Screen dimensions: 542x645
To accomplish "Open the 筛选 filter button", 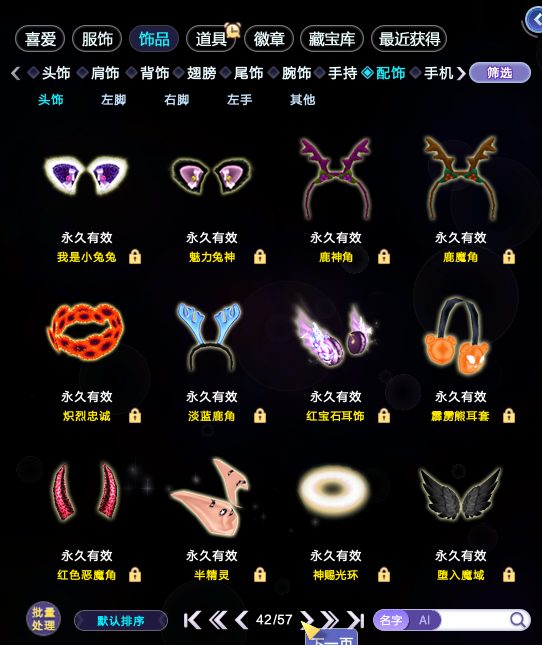I will (500, 73).
